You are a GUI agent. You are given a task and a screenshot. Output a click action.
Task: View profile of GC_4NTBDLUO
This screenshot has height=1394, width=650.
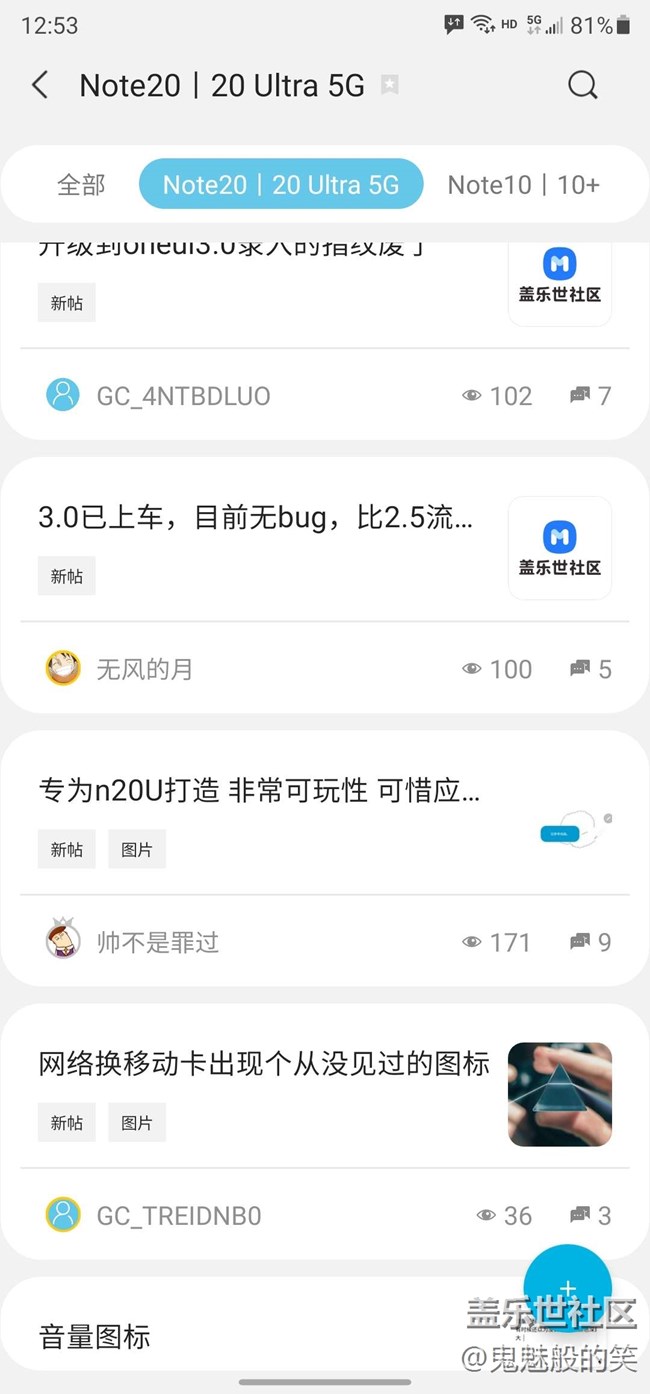pyautogui.click(x=183, y=396)
